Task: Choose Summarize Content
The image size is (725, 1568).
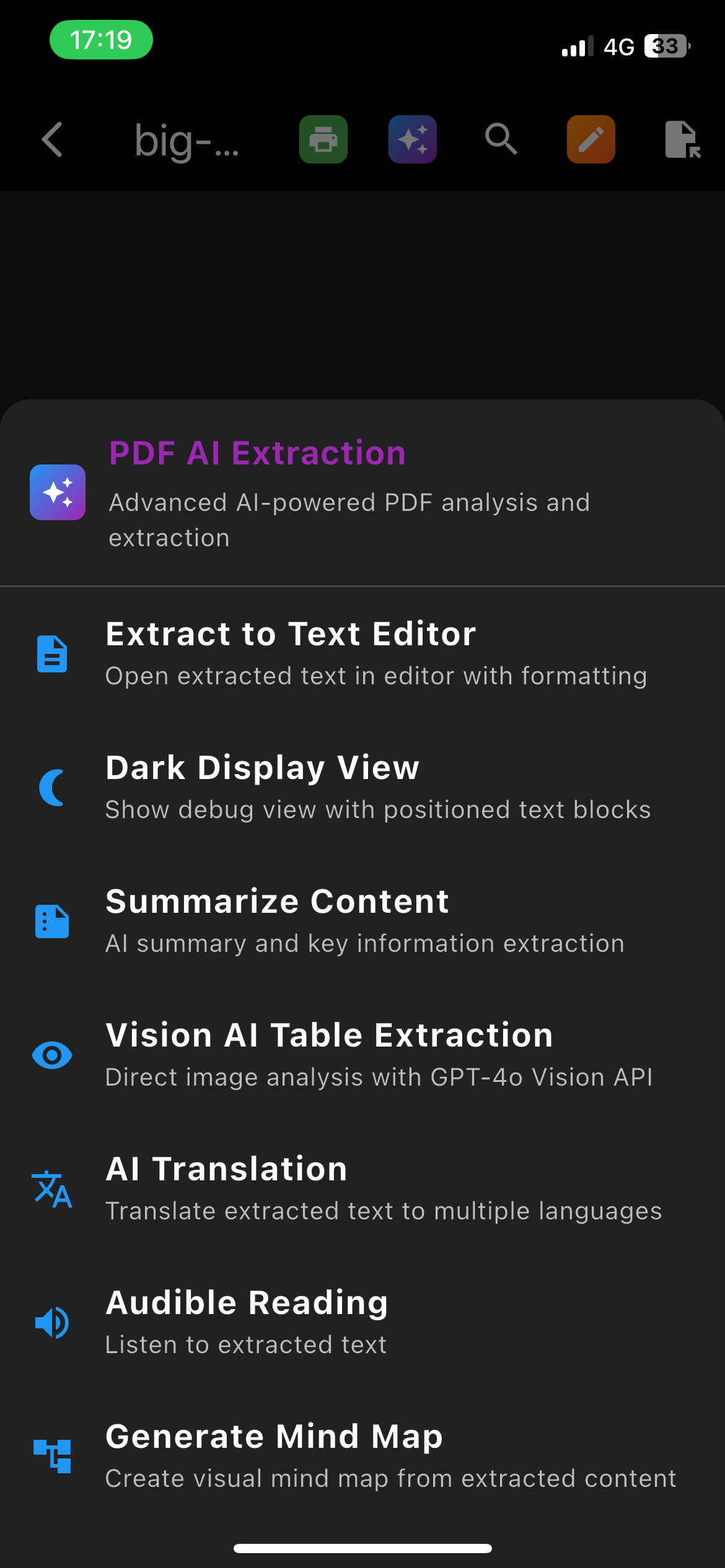Action: click(362, 921)
